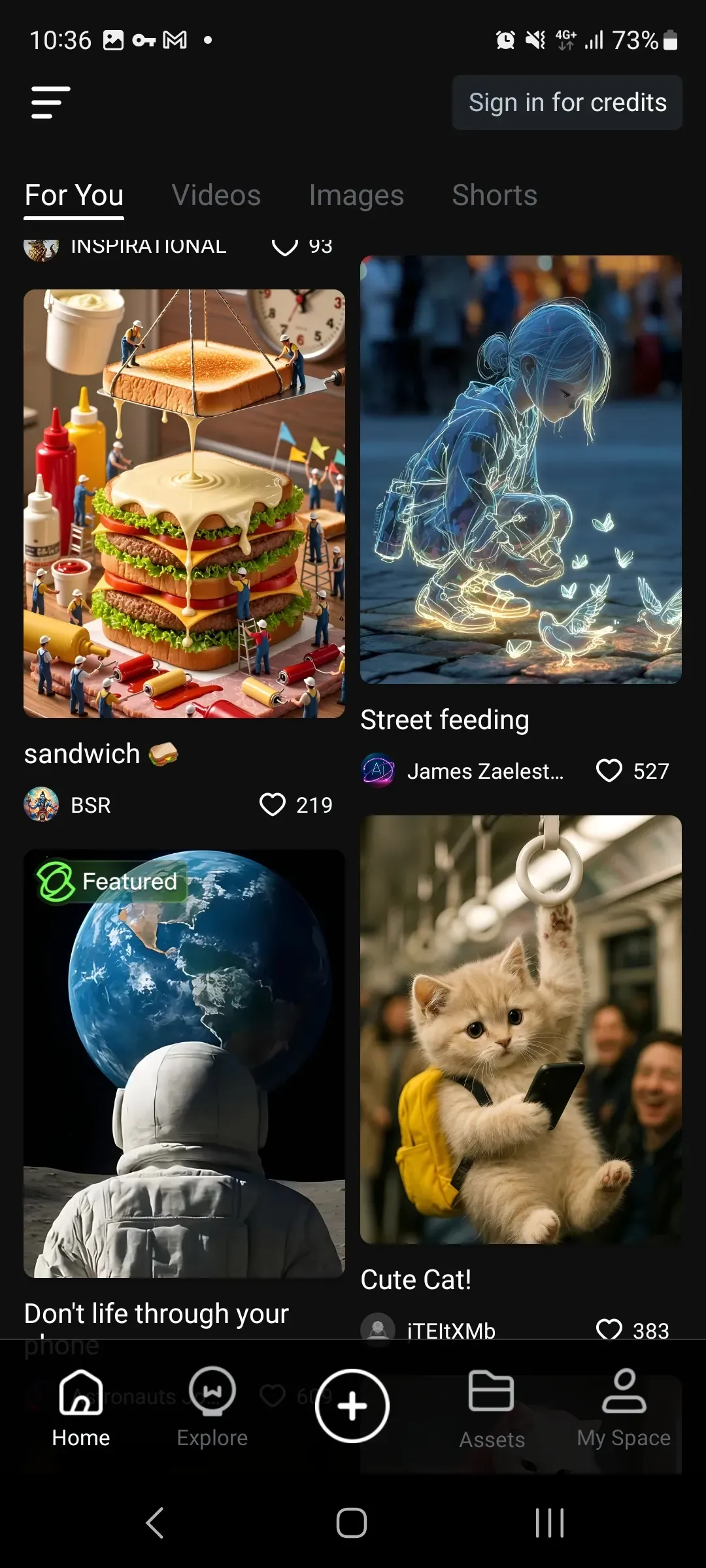Open the Shorts feed tab

tap(494, 195)
